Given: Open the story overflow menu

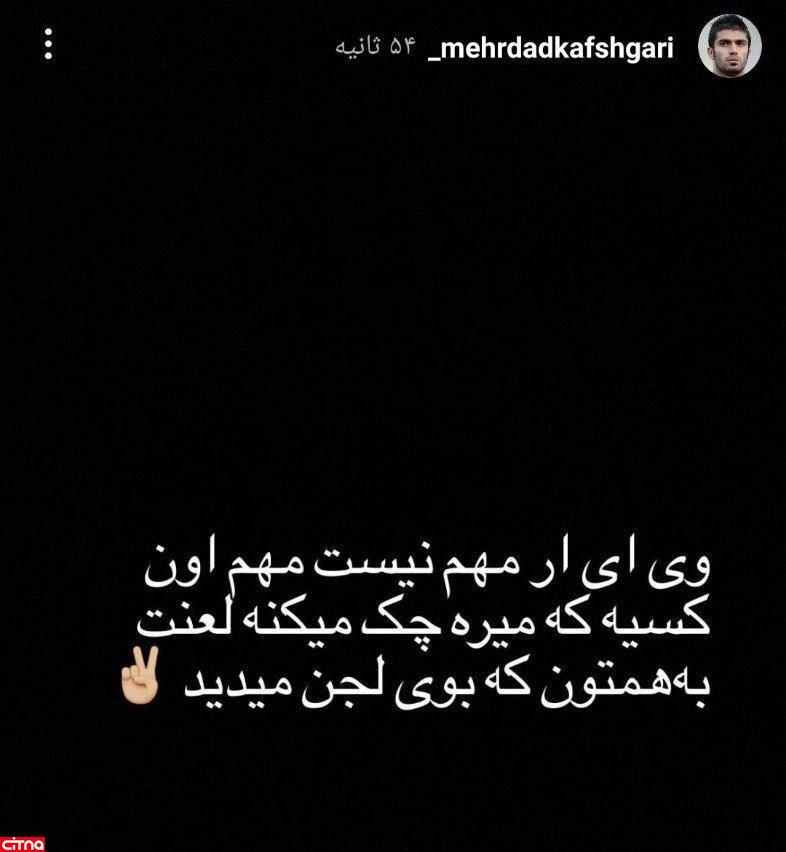Looking at the screenshot, I should point(49,43).
